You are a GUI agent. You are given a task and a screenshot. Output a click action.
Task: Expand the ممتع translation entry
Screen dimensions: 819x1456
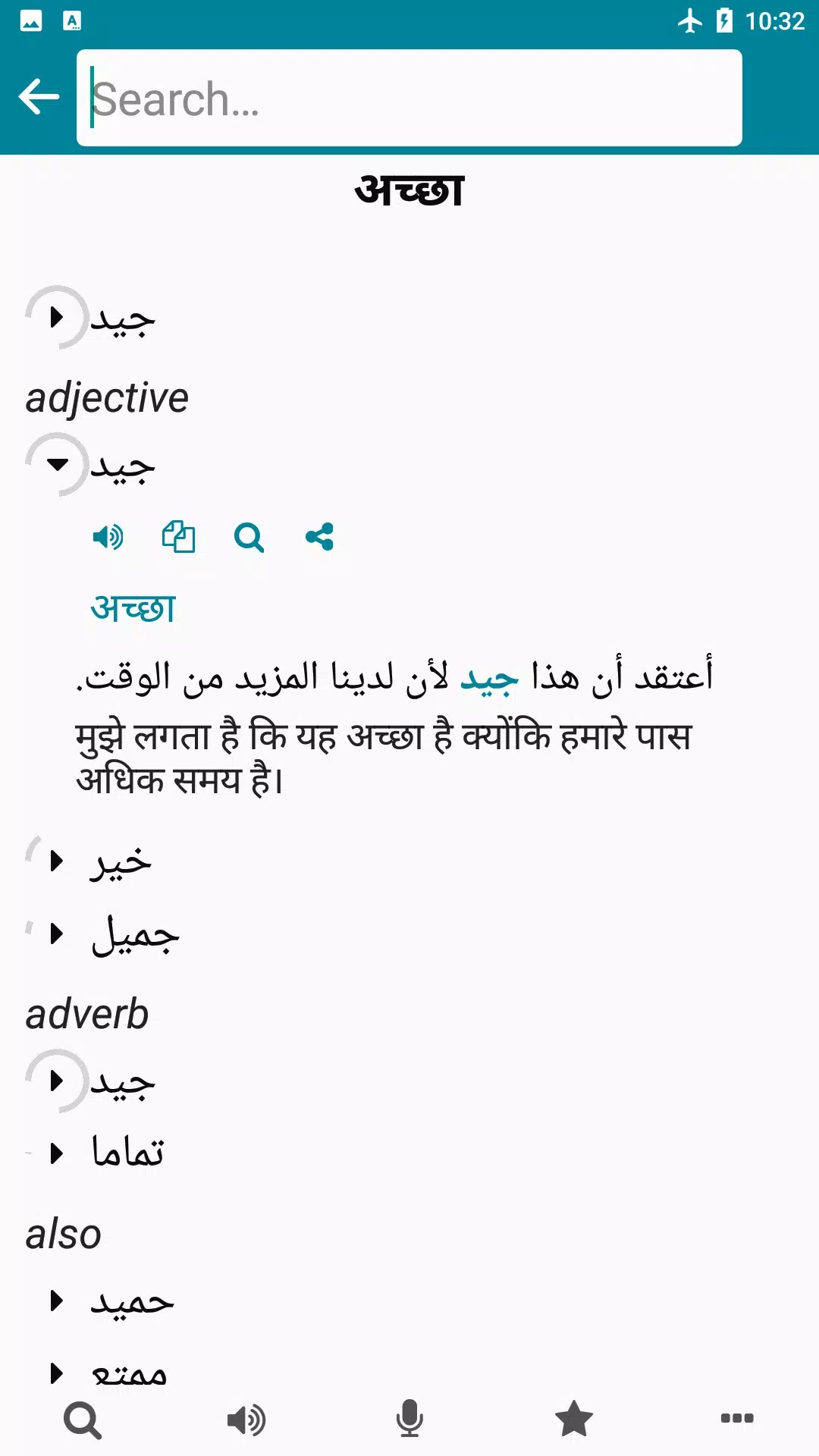56,1373
